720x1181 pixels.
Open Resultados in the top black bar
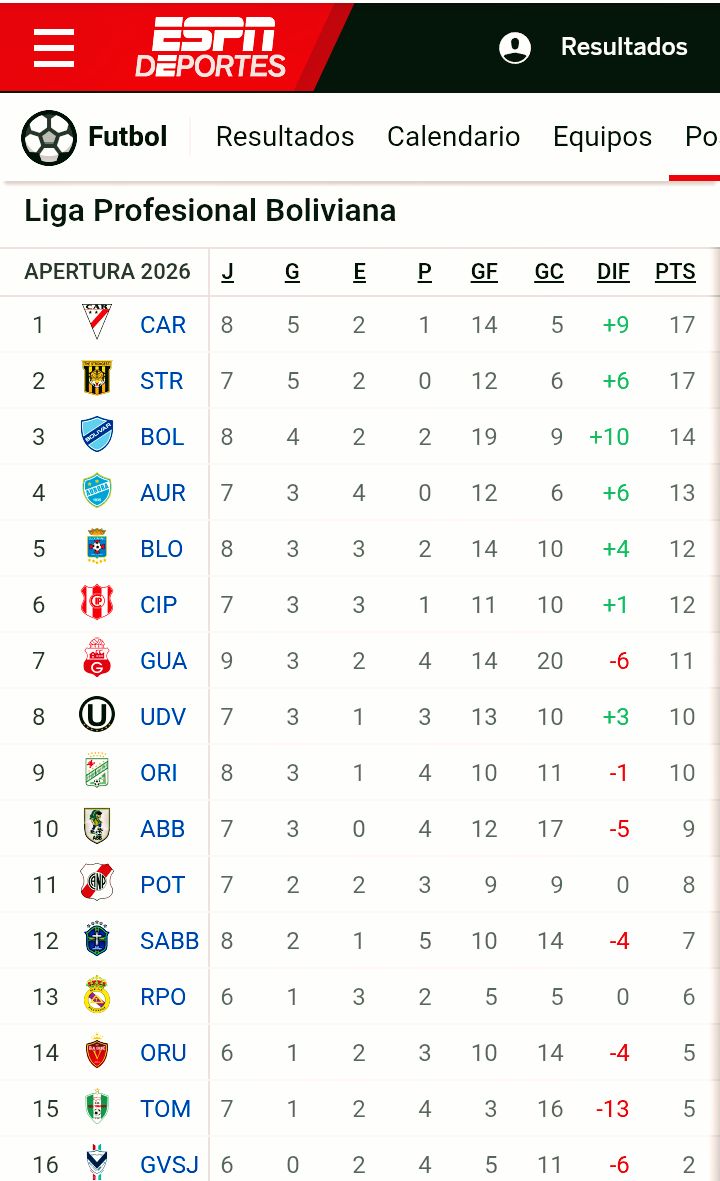(x=624, y=47)
